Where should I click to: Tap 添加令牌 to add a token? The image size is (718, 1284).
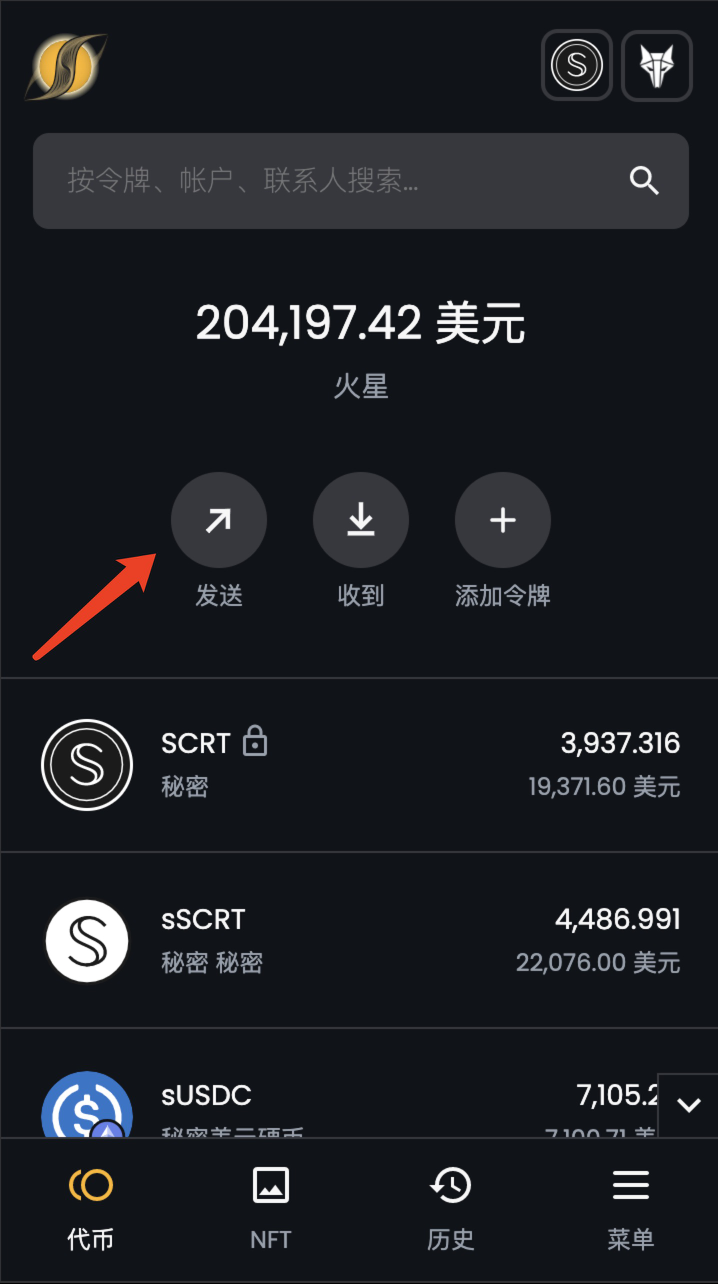pos(503,521)
